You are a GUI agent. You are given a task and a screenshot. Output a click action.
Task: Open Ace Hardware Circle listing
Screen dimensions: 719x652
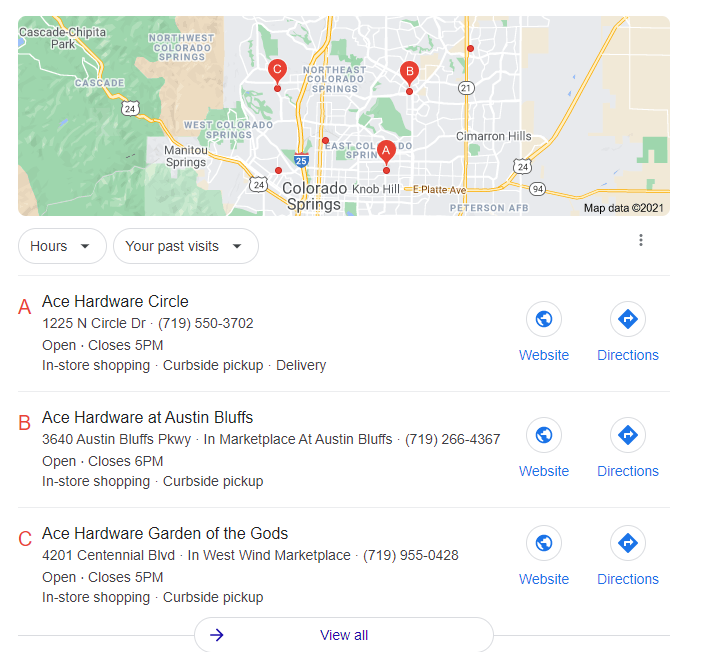pos(115,301)
